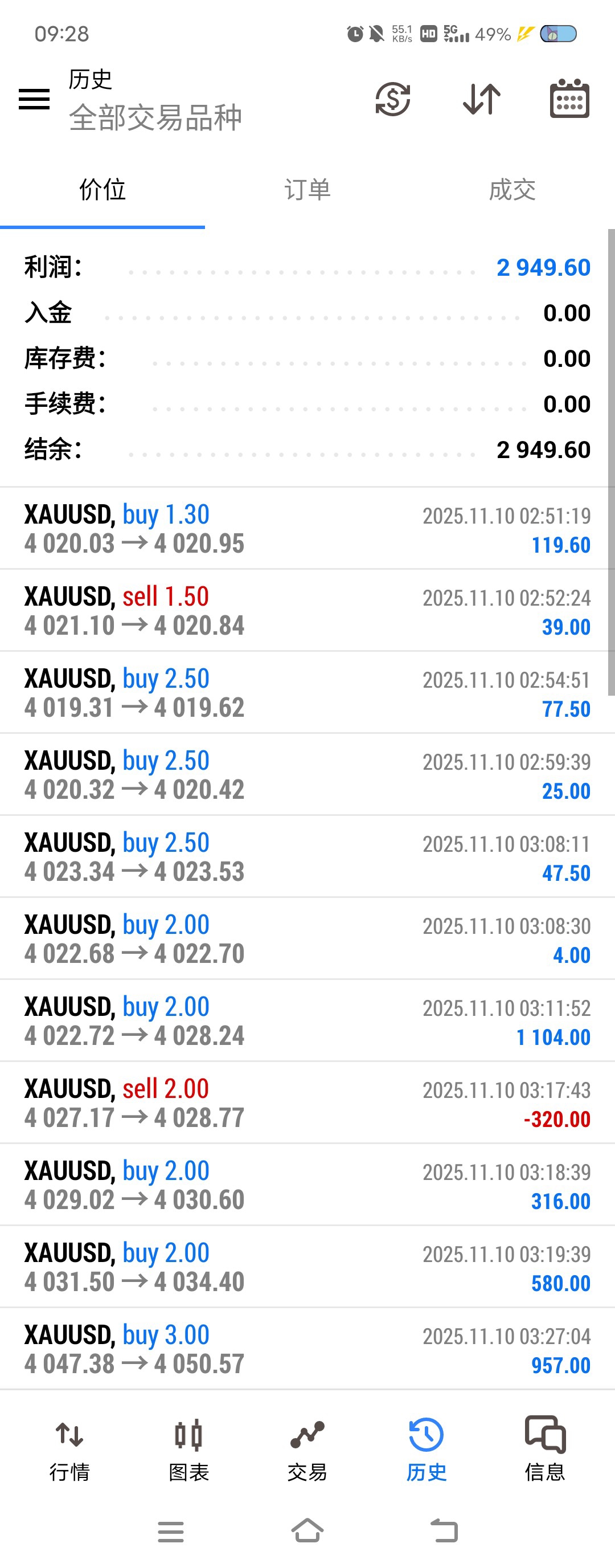This screenshot has width=615, height=1568.
Task: Tap the currency symbol filter icon
Action: 392,99
